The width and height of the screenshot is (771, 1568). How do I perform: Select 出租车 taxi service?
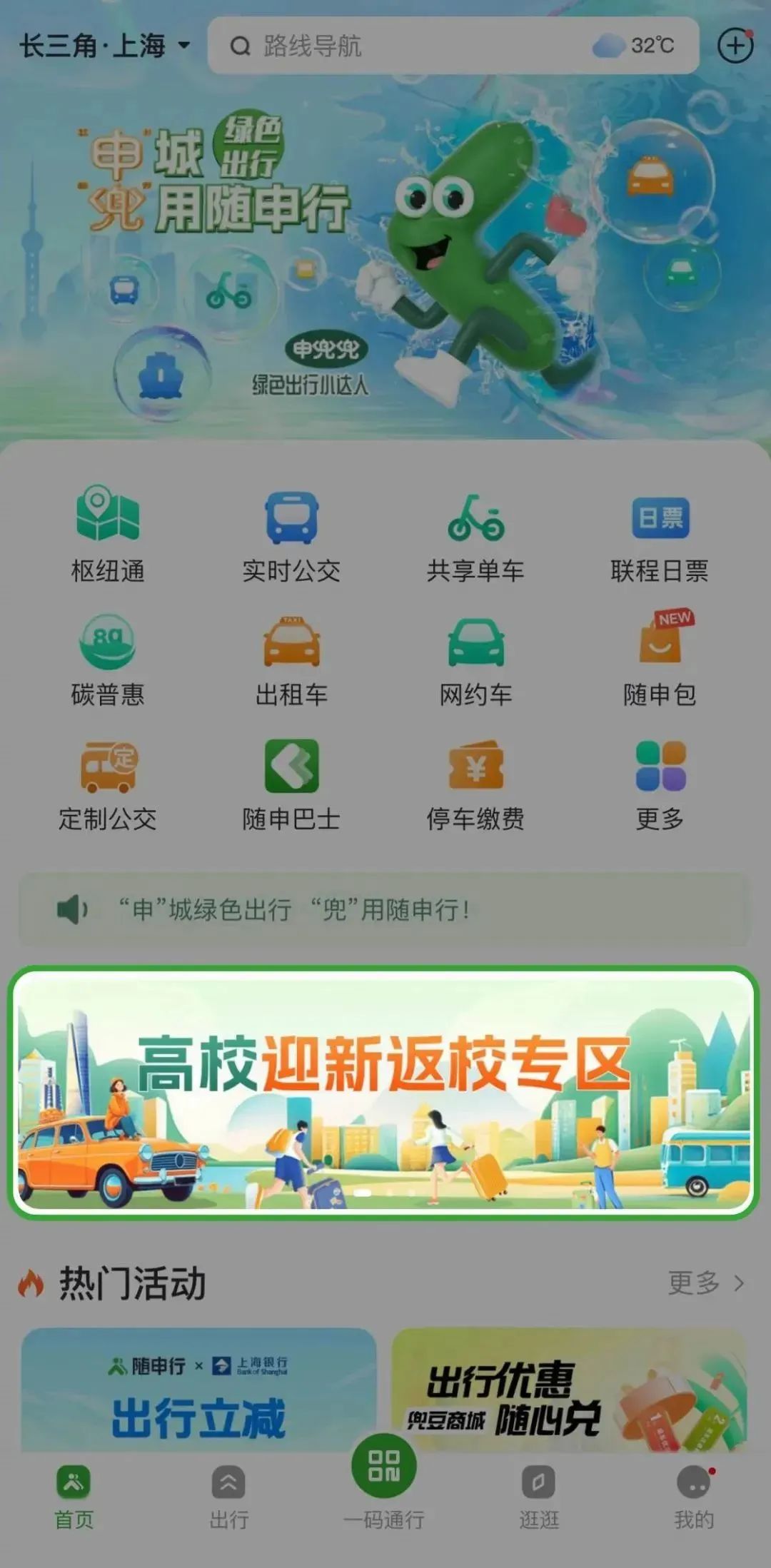point(291,658)
